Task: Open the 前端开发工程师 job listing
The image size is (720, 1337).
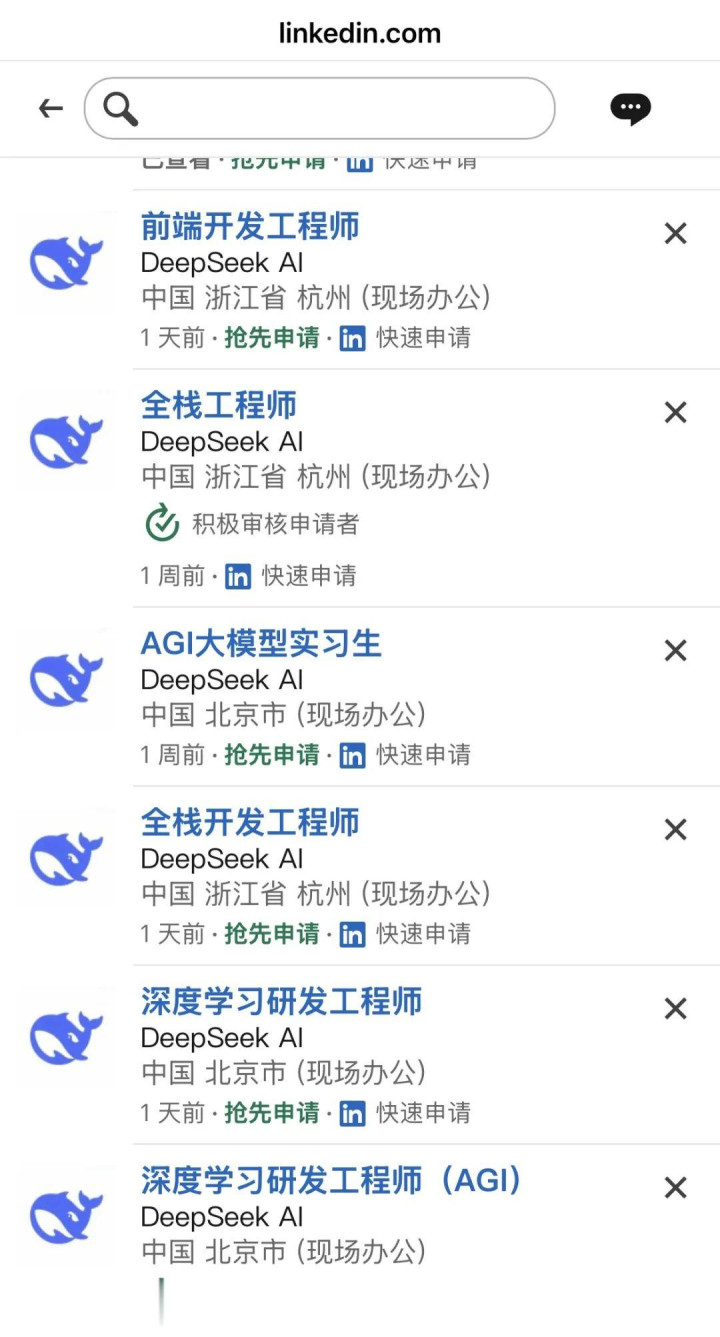Action: [x=250, y=226]
